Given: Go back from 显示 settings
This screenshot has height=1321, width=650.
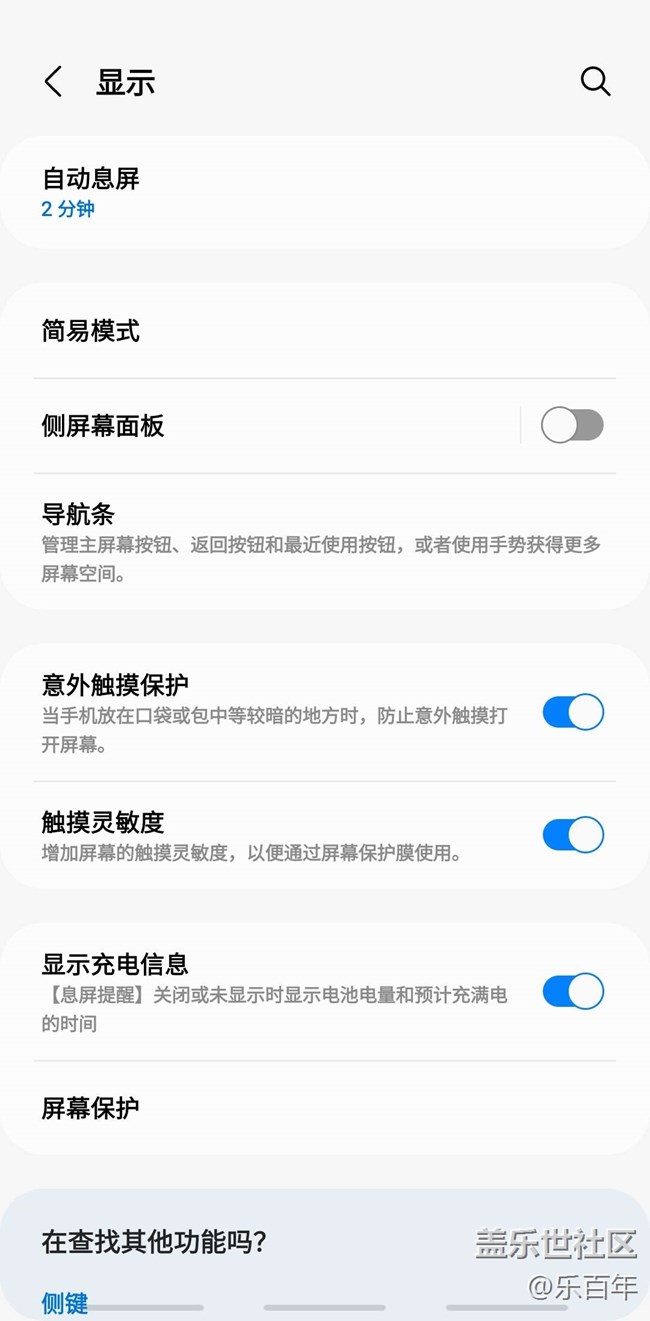Looking at the screenshot, I should tap(54, 82).
